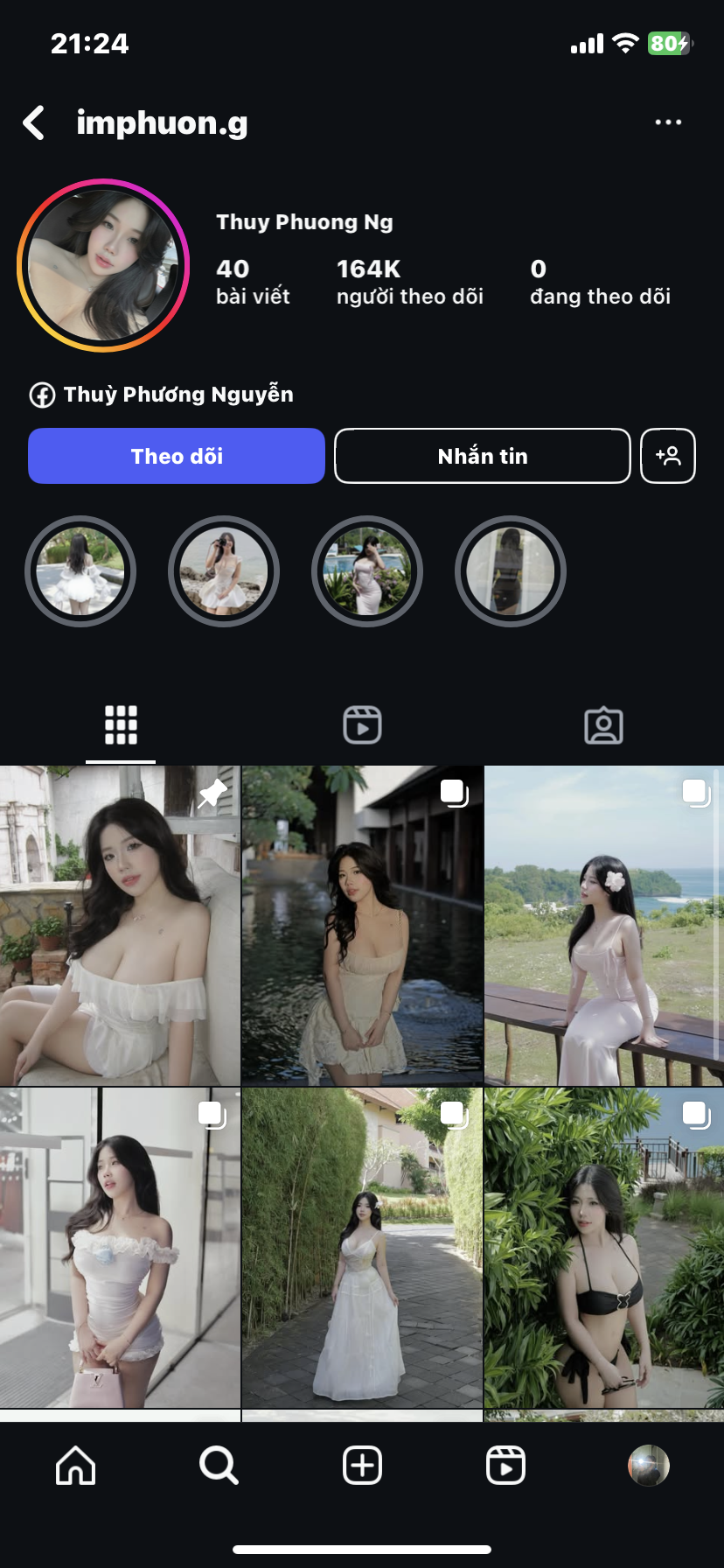This screenshot has height=1568, width=724.
Task: Open the fourth story highlight
Action: [x=511, y=571]
